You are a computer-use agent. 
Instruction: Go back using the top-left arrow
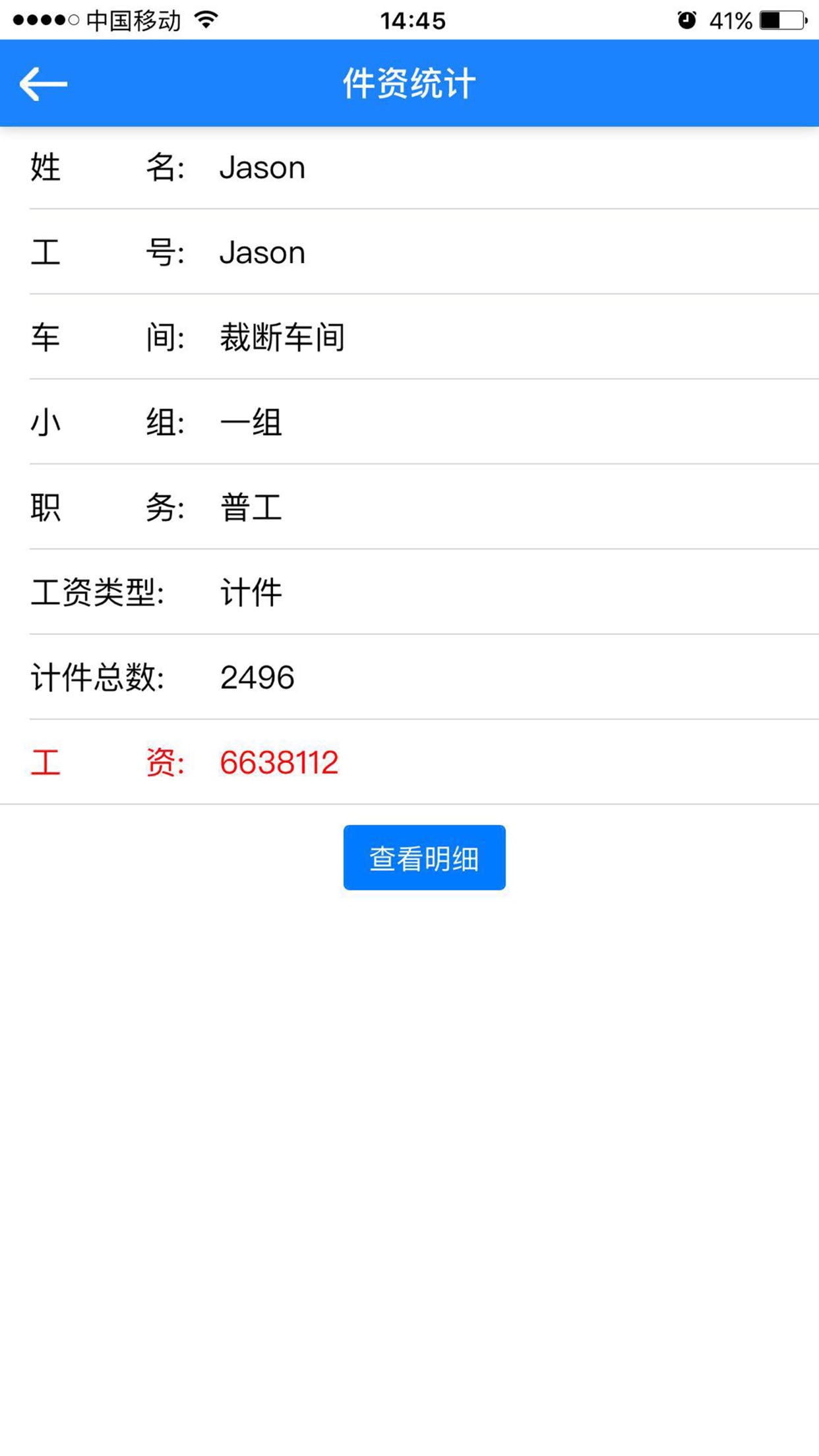tap(44, 84)
